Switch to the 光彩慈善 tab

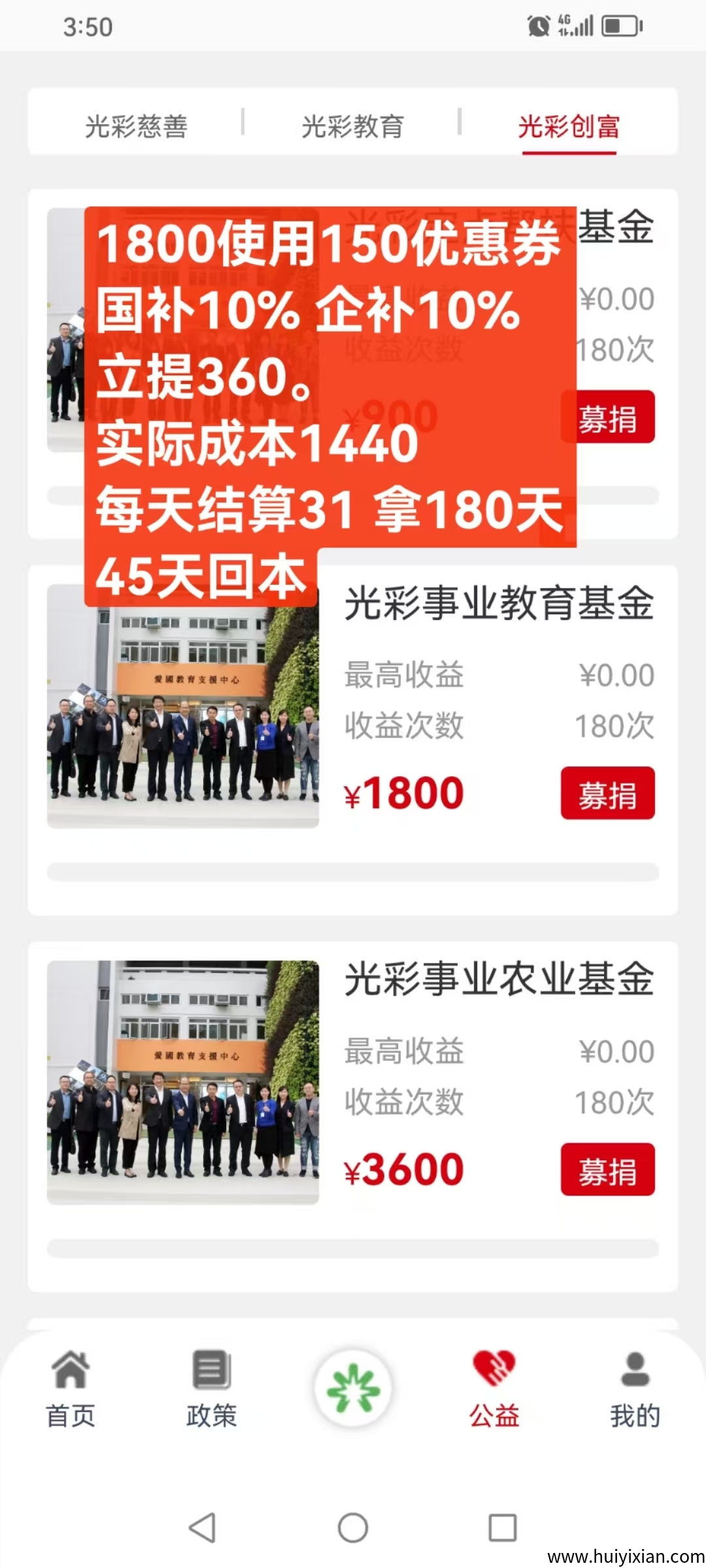pyautogui.click(x=136, y=126)
